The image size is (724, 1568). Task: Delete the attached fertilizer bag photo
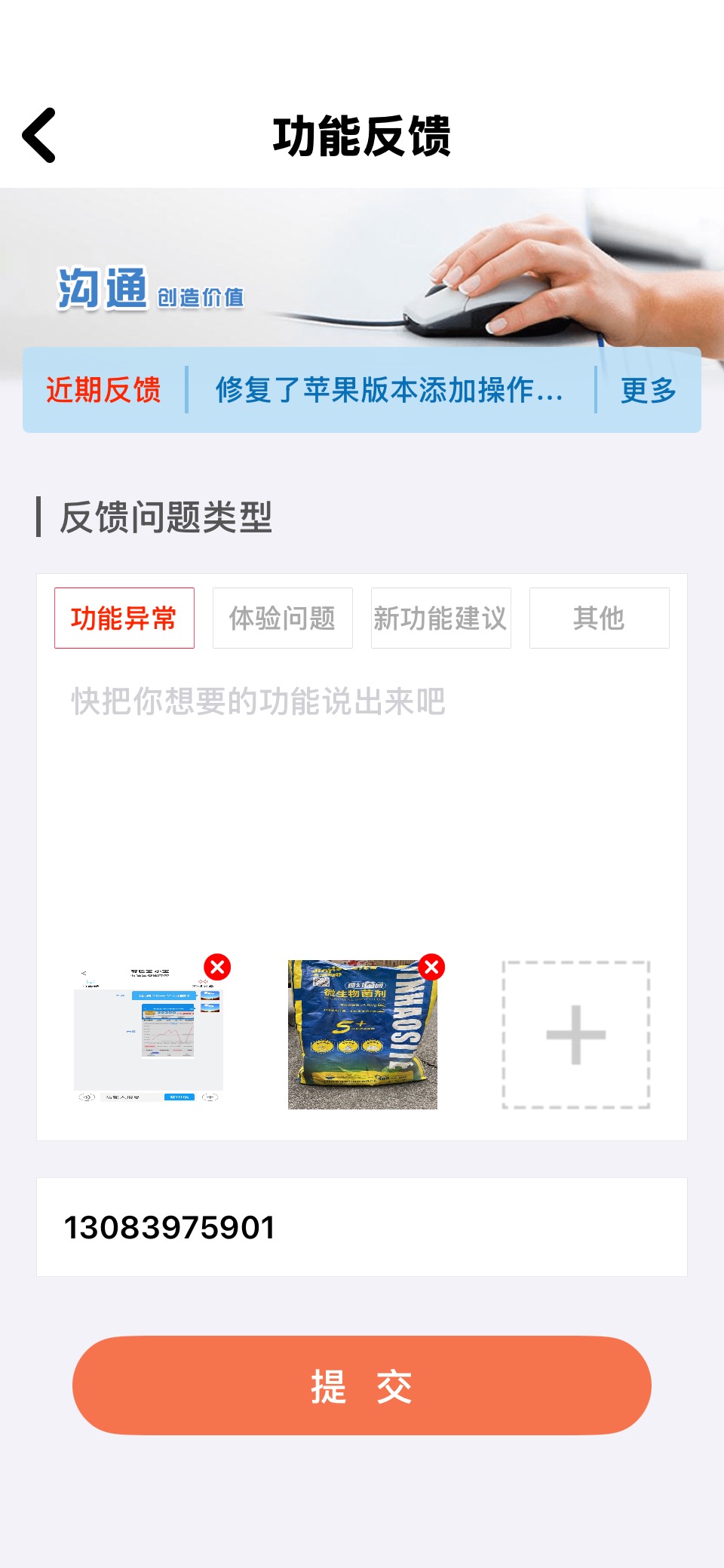pyautogui.click(x=431, y=967)
